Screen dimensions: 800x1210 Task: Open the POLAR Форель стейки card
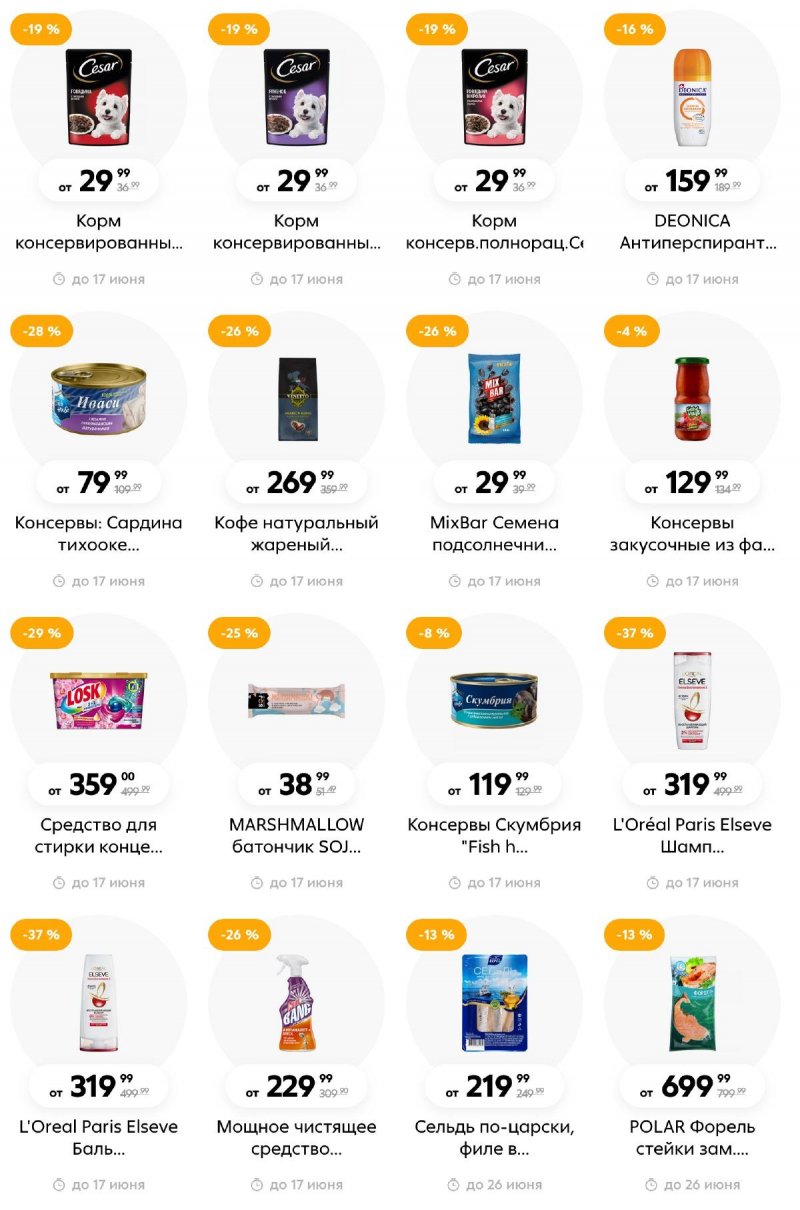click(x=692, y=1002)
